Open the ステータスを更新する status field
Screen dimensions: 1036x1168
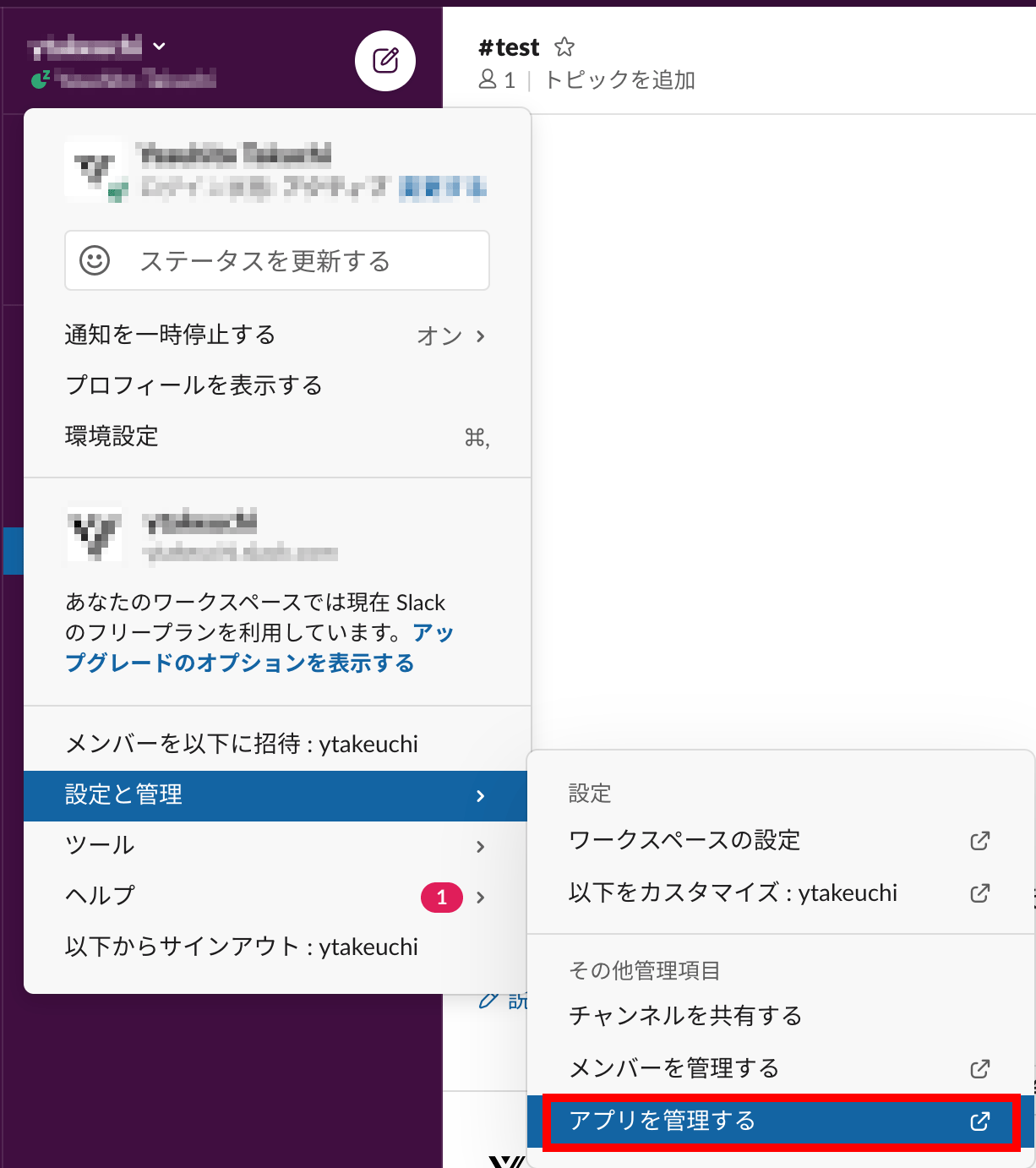coord(277,260)
